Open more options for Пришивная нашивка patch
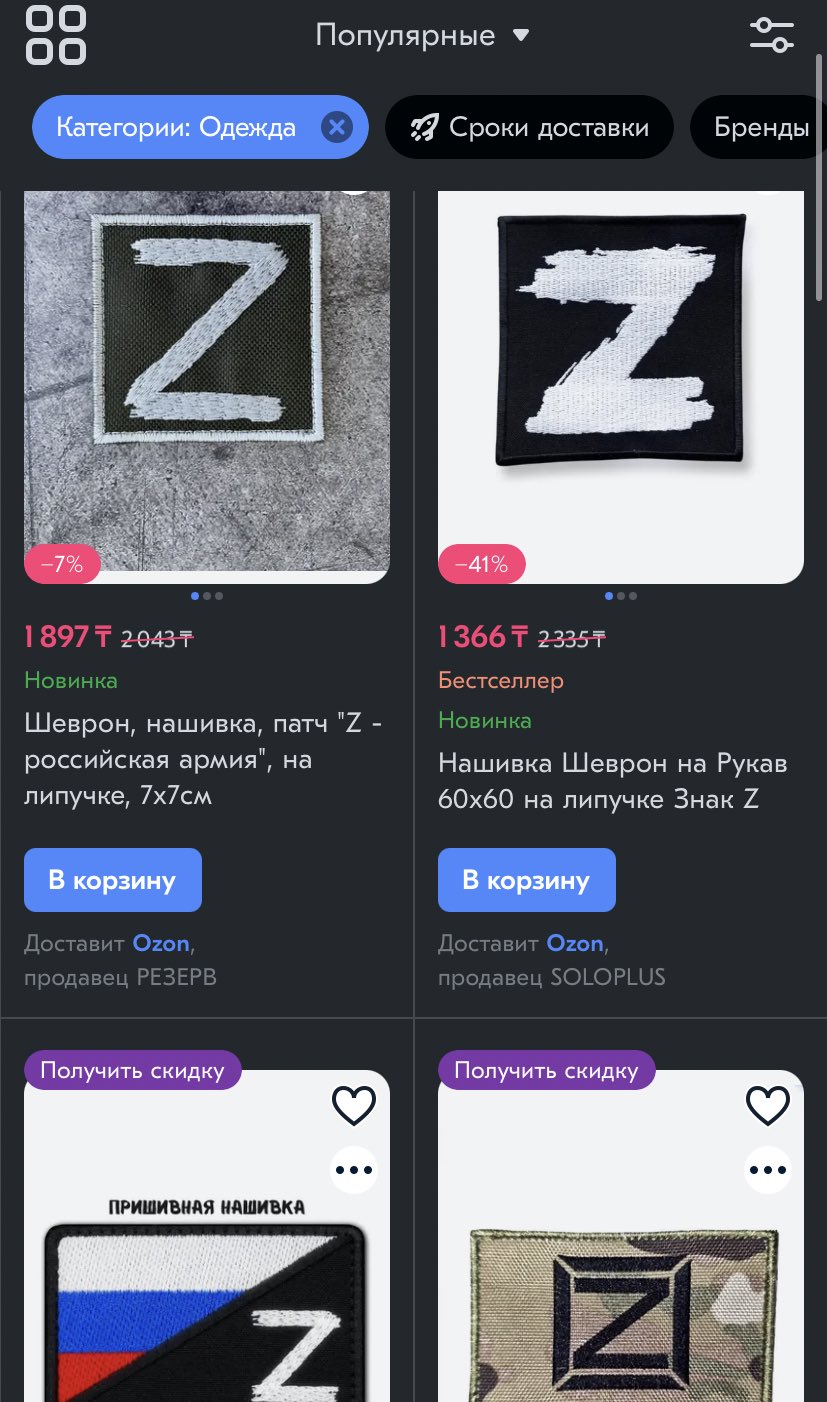Screen dimensions: 827x1402 [353, 1169]
